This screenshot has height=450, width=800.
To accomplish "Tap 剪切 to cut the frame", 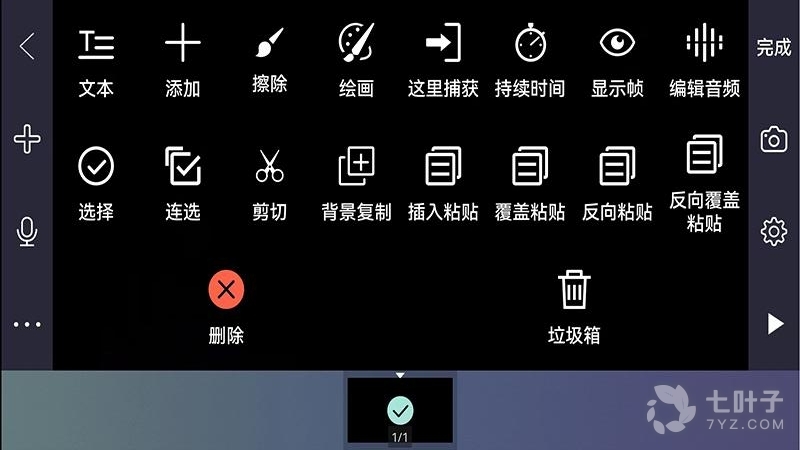I will [x=269, y=183].
